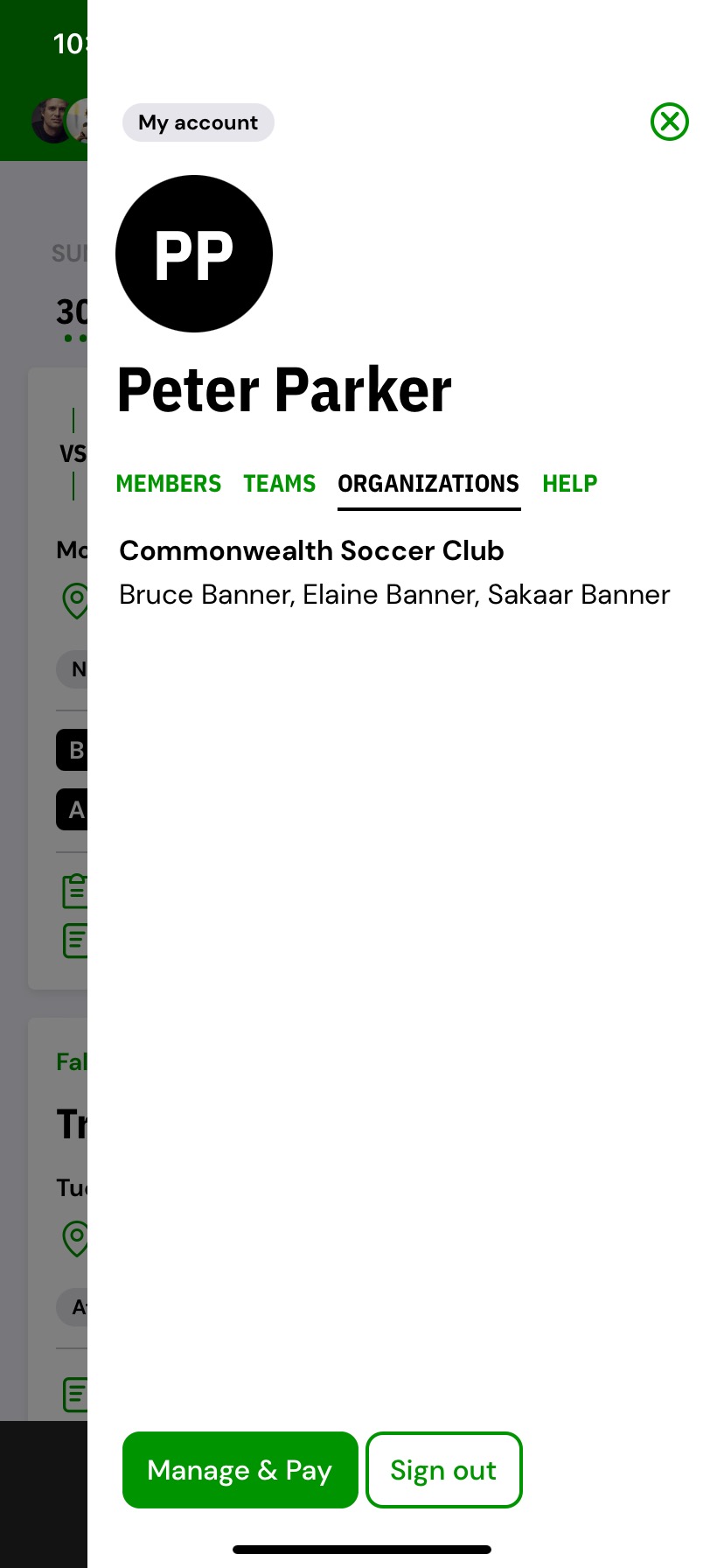Switch to the Members tab
The image size is (724, 1568).
pyautogui.click(x=169, y=484)
